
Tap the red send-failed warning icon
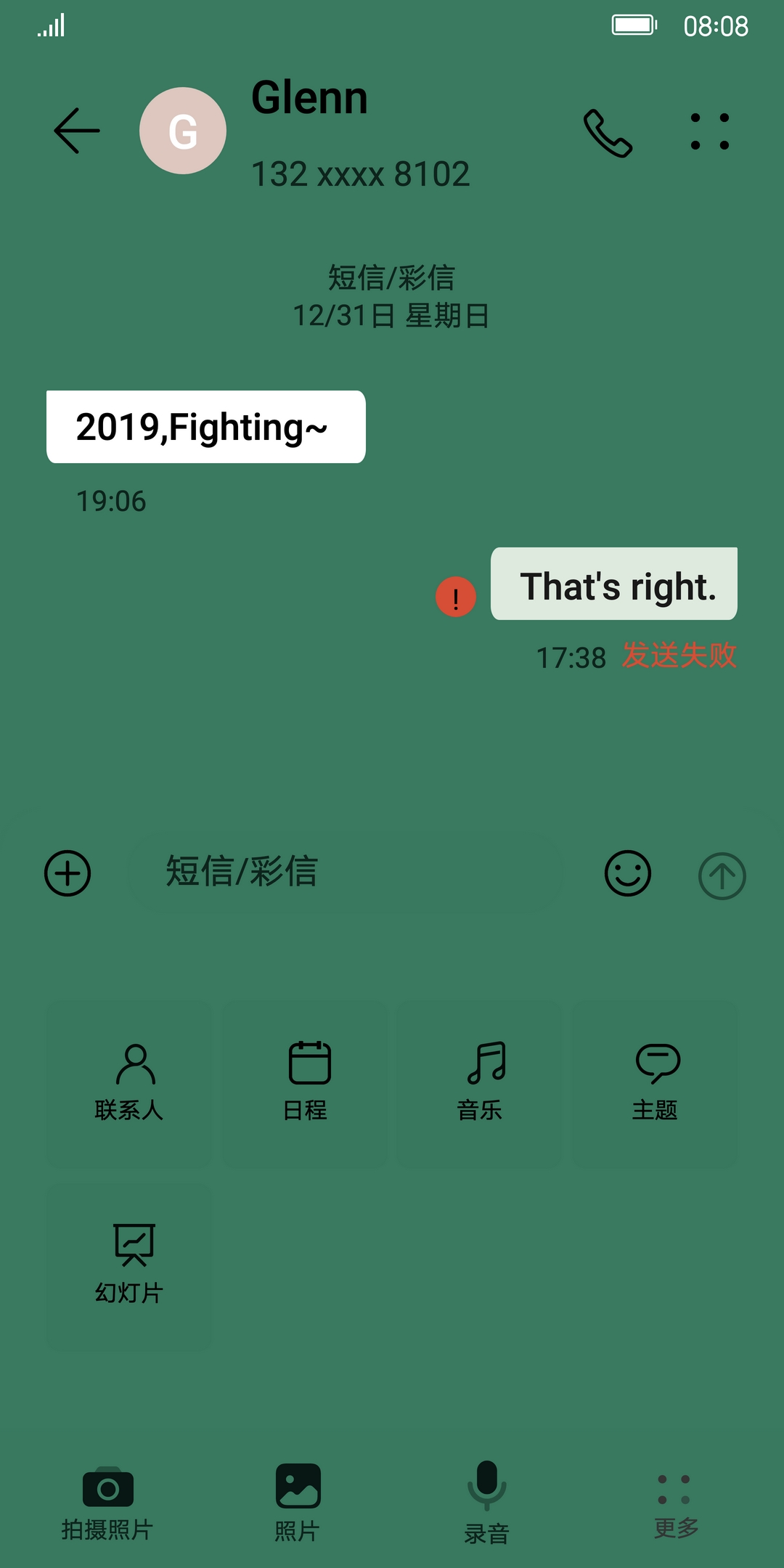pyautogui.click(x=456, y=597)
